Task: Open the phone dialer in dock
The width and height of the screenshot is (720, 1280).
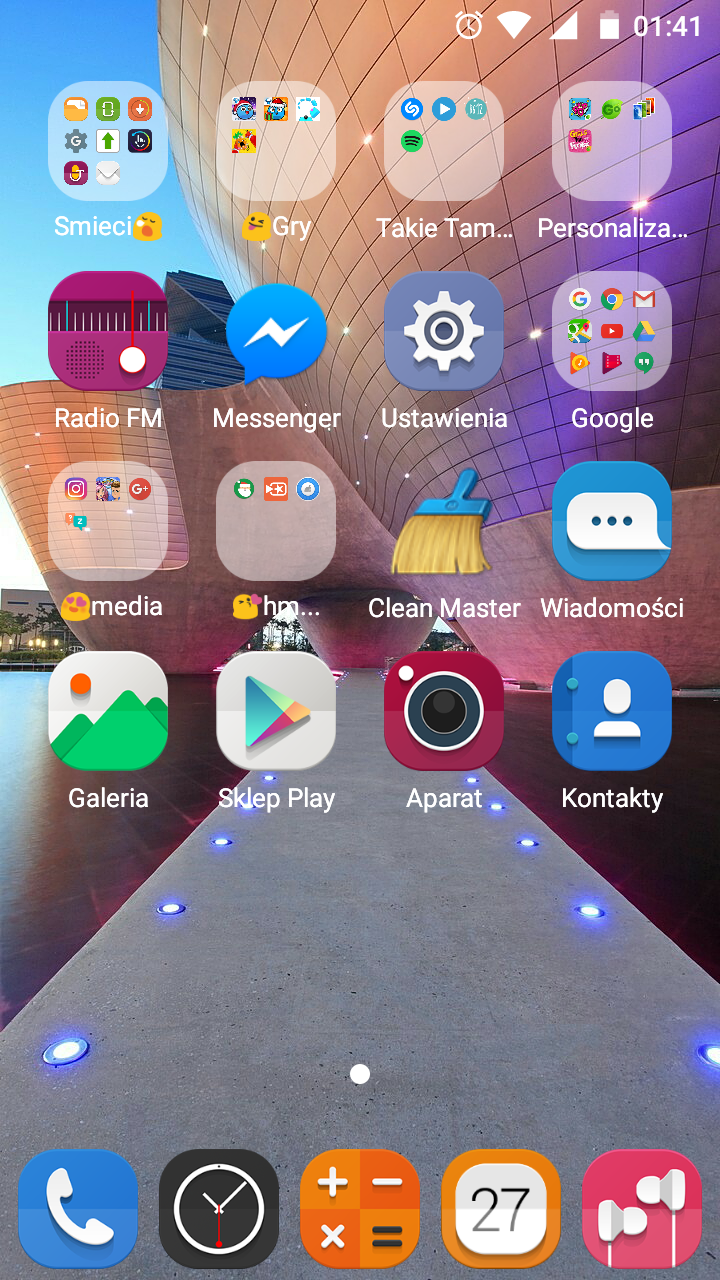Action: click(78, 1209)
